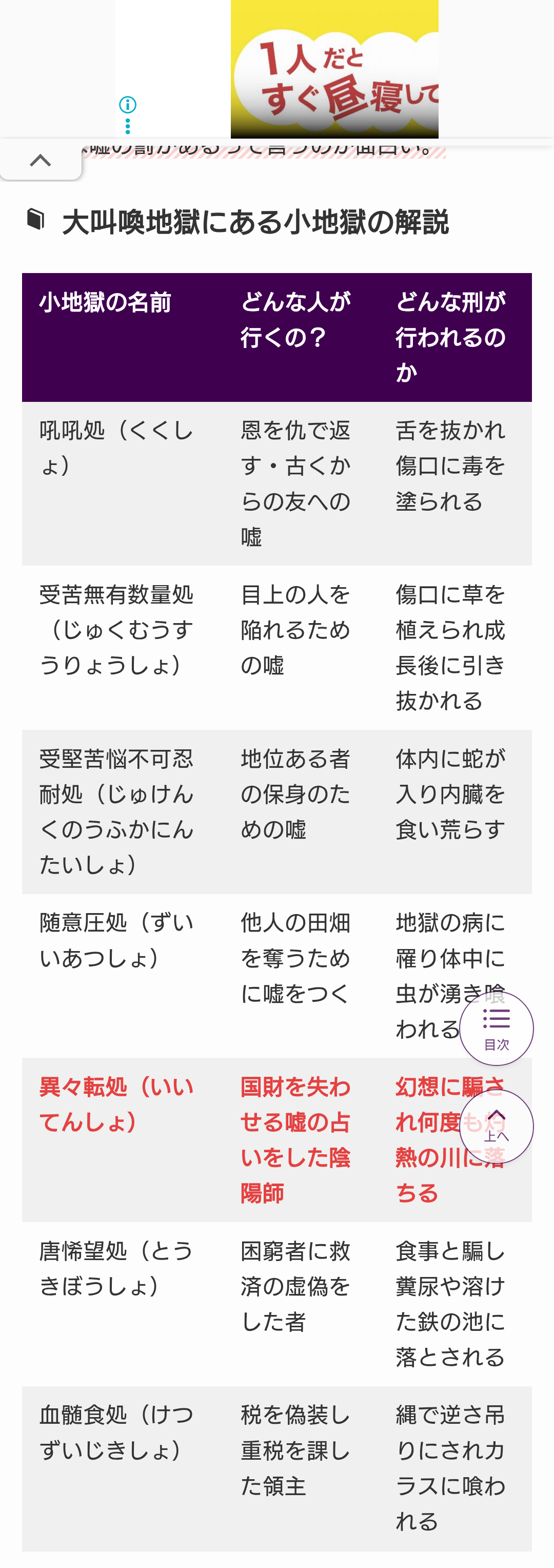Open the ad info icon
Screen dimensions: 554x1568
click(x=127, y=105)
